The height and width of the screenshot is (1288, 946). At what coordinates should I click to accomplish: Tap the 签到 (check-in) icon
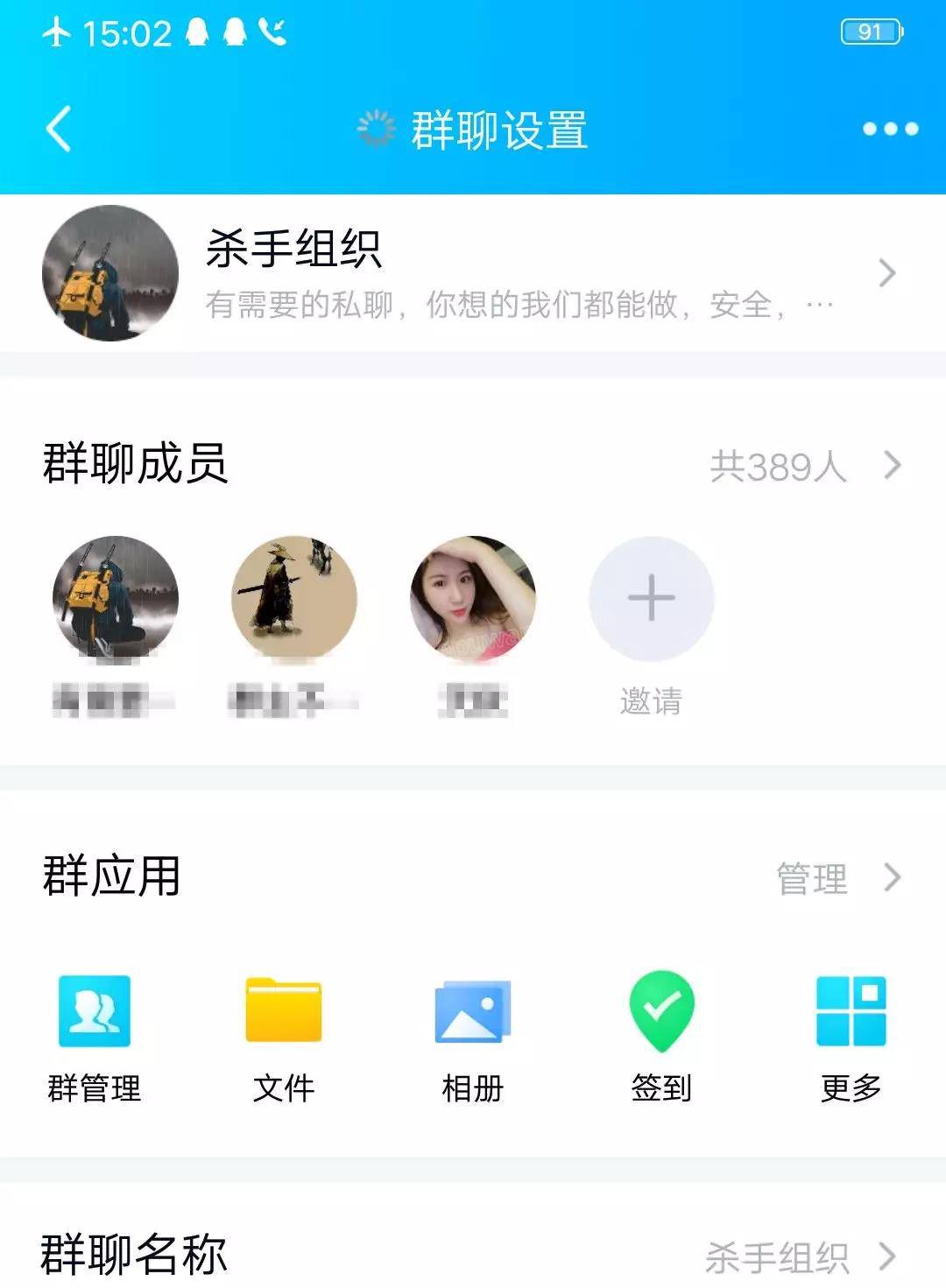[660, 1010]
